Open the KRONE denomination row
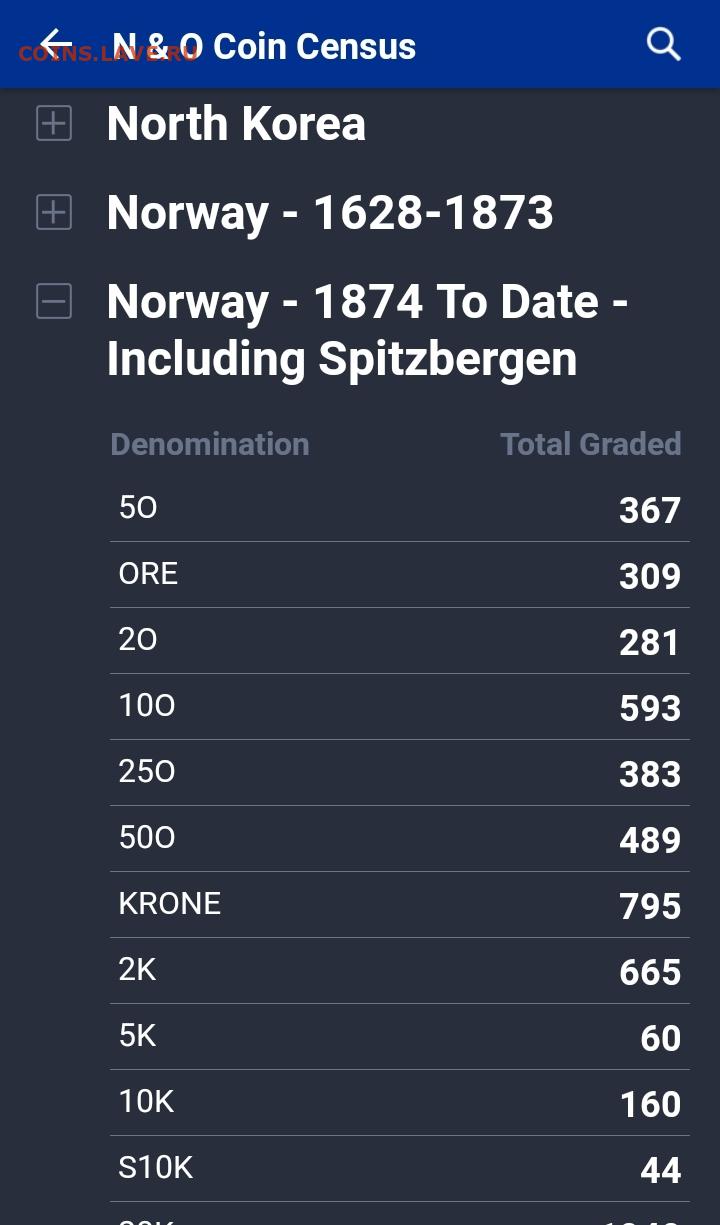 [x=400, y=905]
